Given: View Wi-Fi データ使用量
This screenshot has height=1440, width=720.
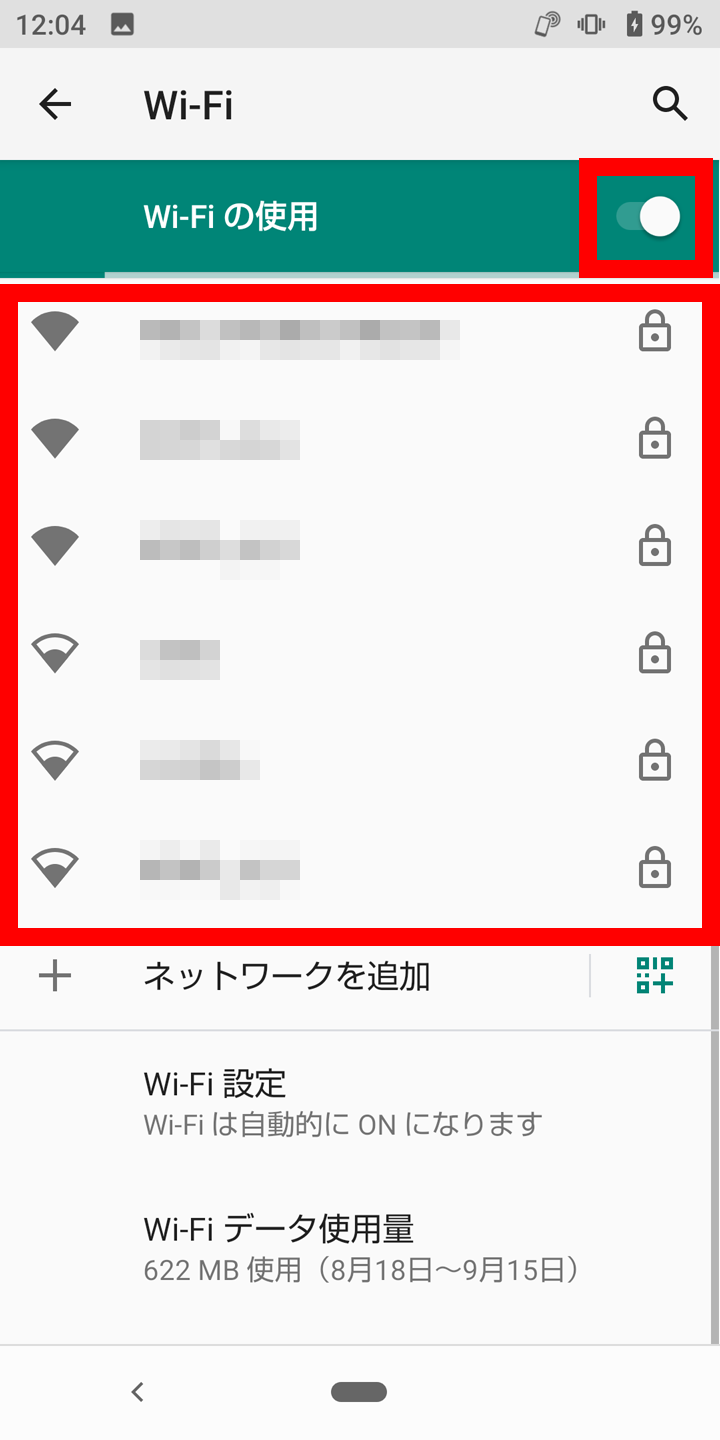Looking at the screenshot, I should click(x=360, y=1246).
